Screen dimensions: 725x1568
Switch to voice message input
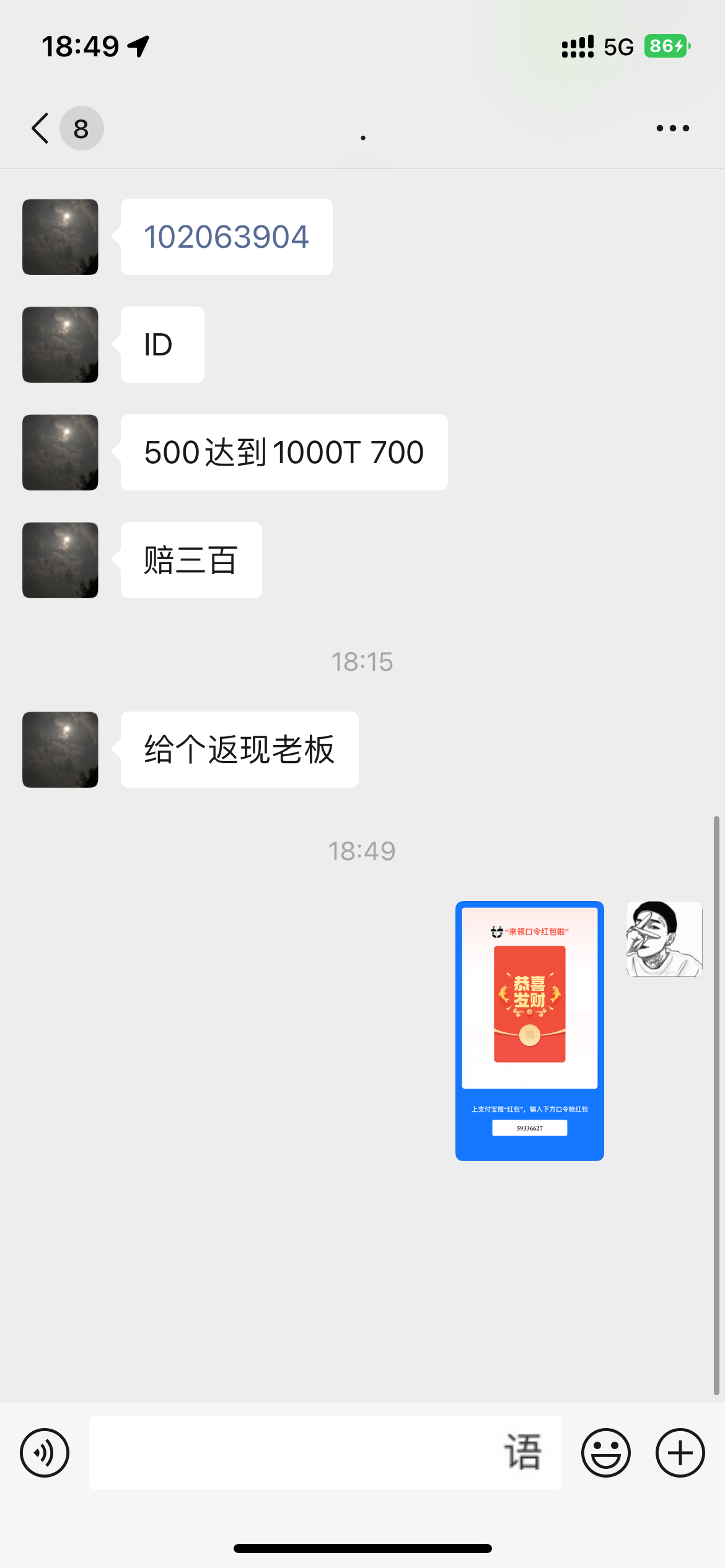[x=45, y=1453]
